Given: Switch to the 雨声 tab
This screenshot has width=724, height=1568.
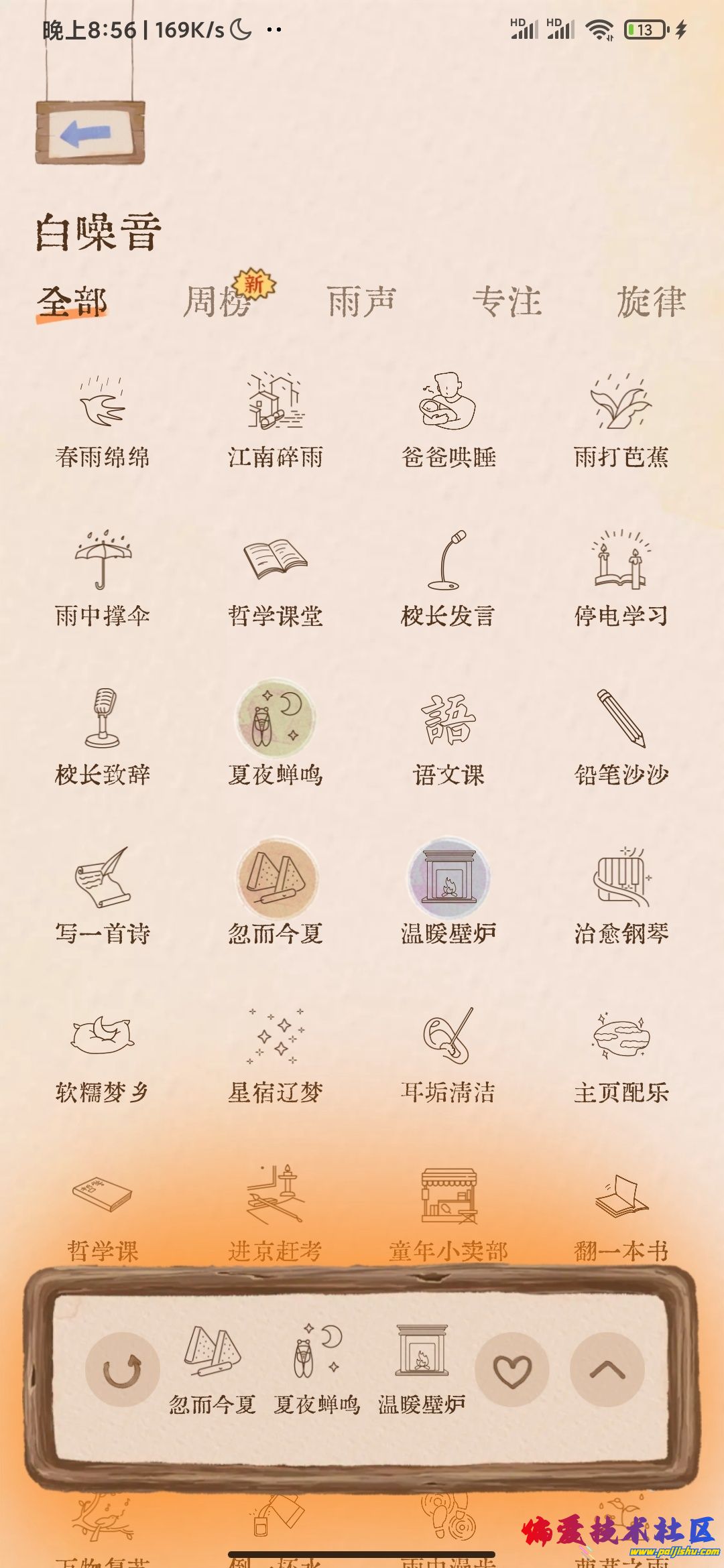Looking at the screenshot, I should click(362, 301).
